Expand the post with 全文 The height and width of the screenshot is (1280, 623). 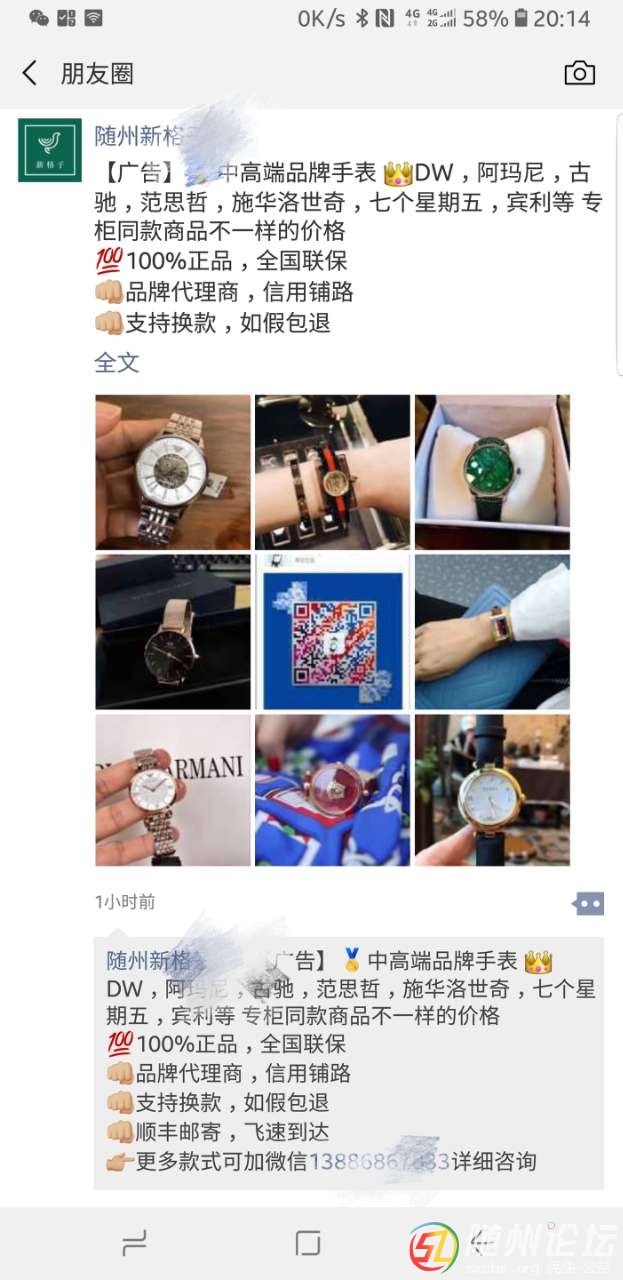click(x=117, y=362)
